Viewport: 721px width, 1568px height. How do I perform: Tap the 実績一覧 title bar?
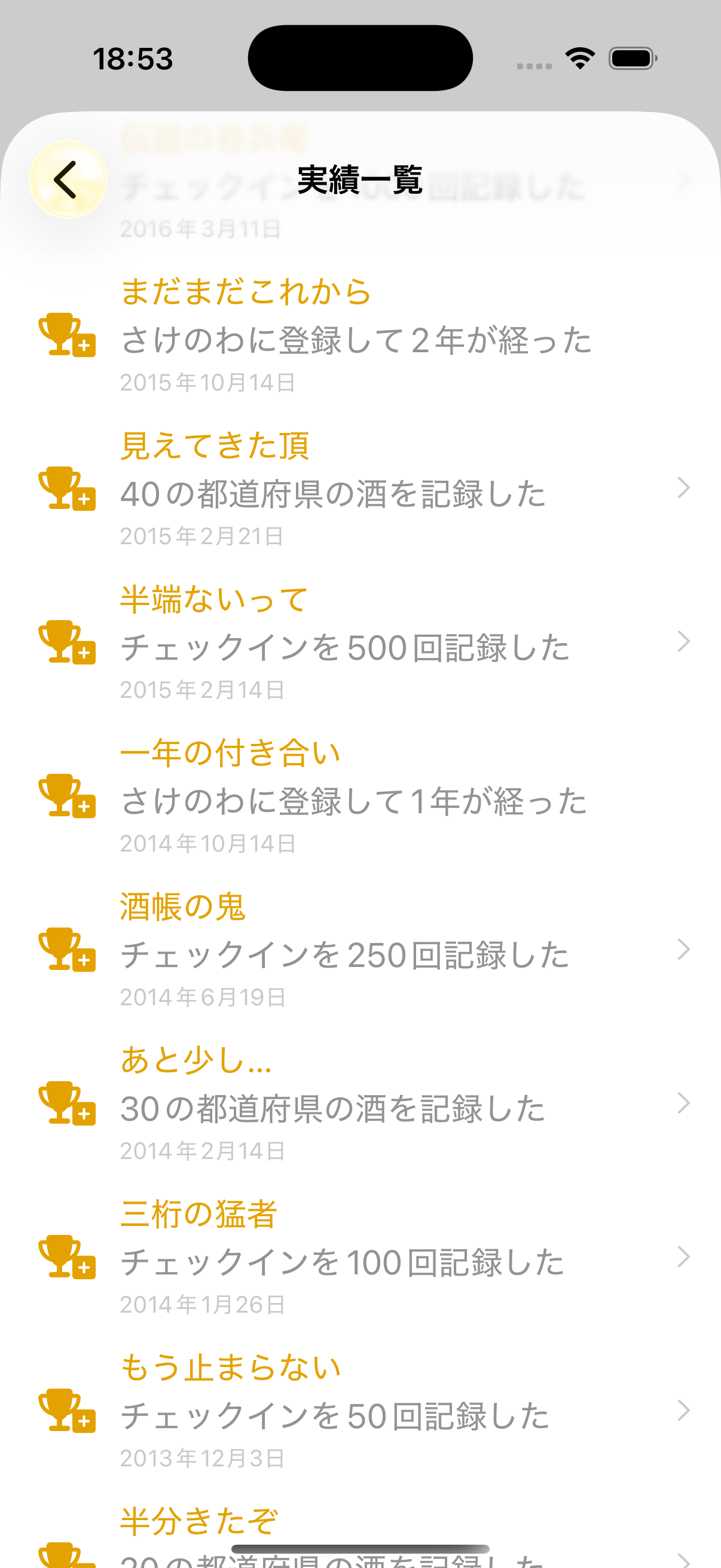click(360, 179)
